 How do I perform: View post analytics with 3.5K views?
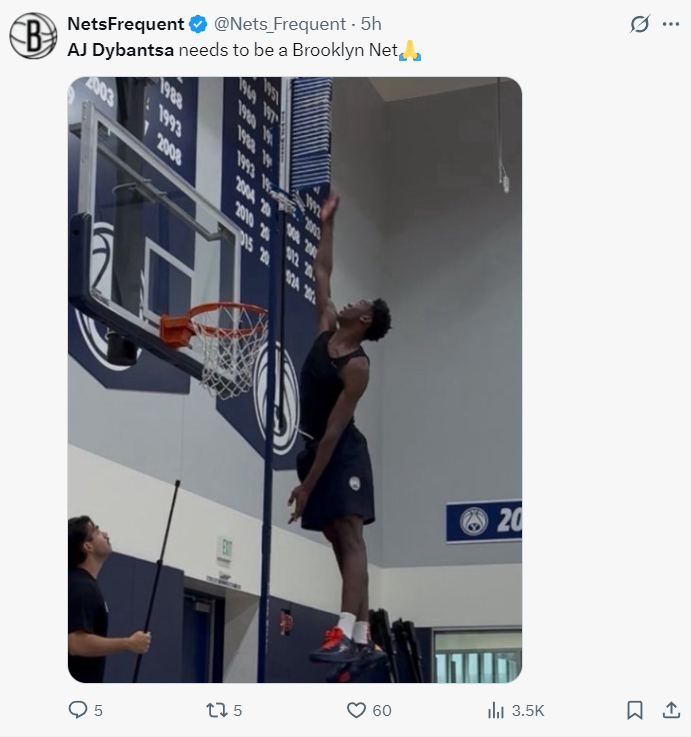coord(496,710)
